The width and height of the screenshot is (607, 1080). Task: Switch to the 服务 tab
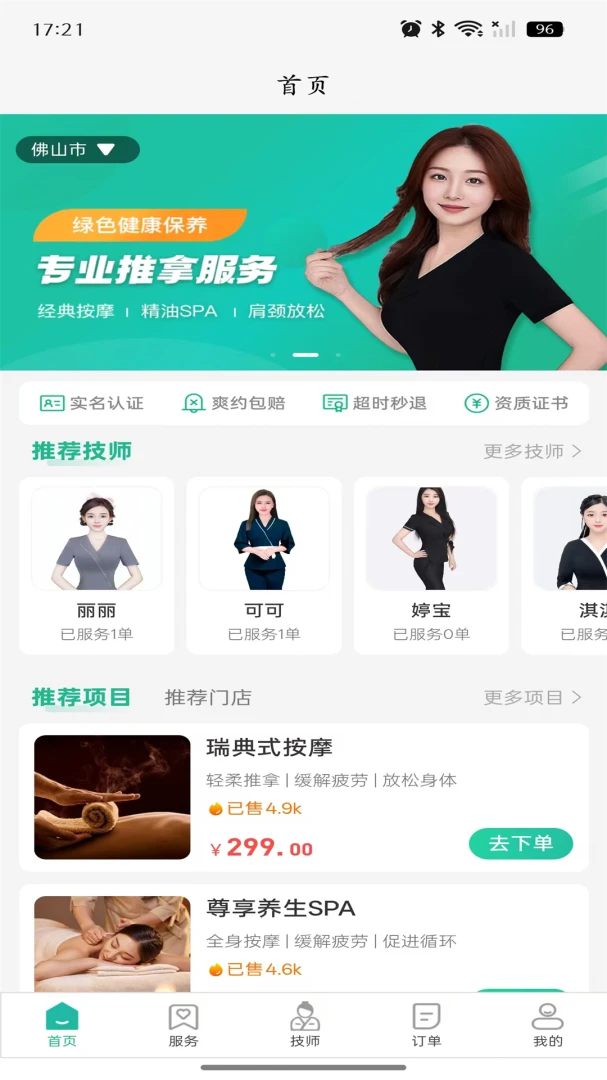(x=183, y=1025)
